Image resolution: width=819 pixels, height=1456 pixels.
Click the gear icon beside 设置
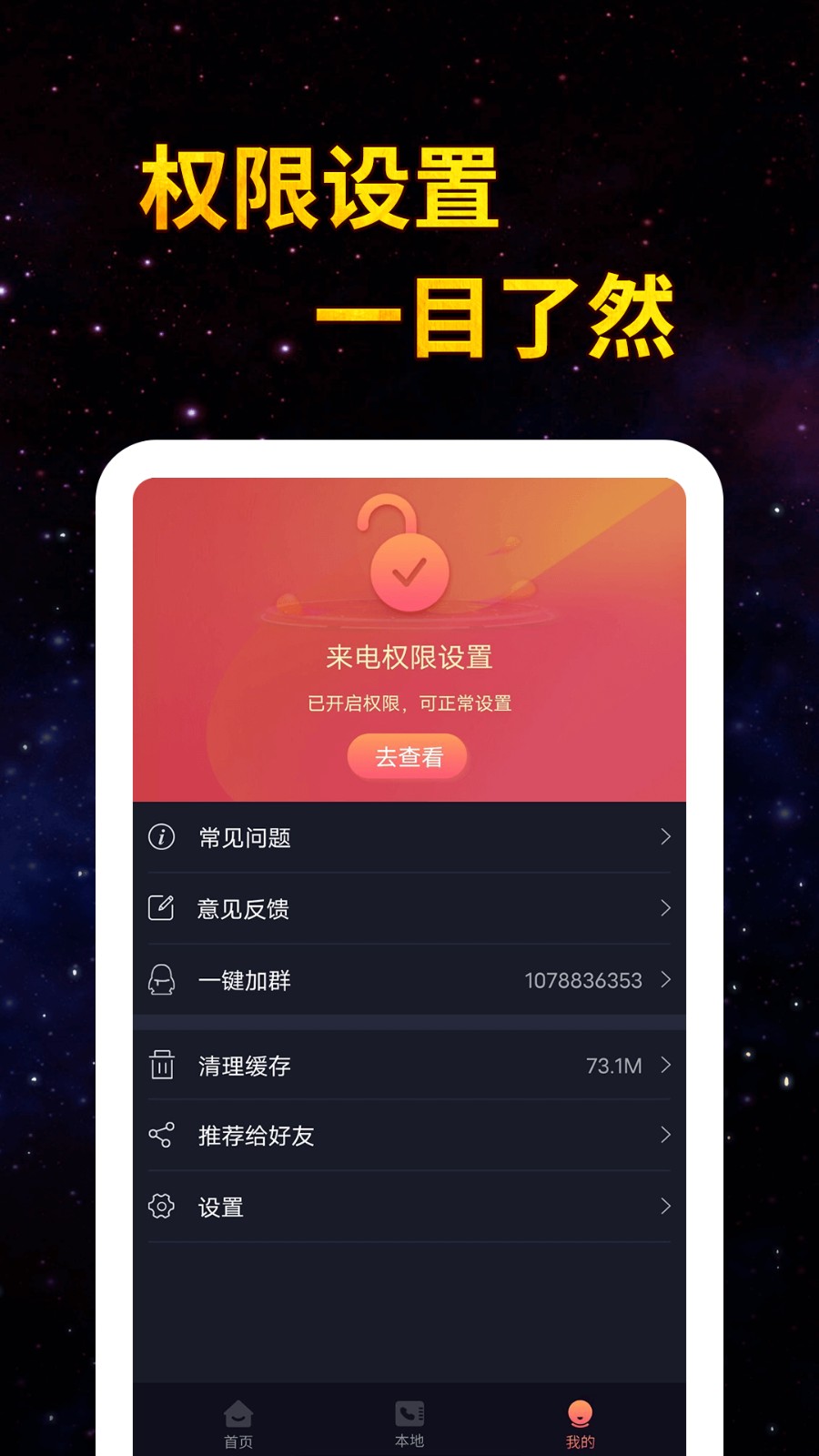[x=161, y=1206]
